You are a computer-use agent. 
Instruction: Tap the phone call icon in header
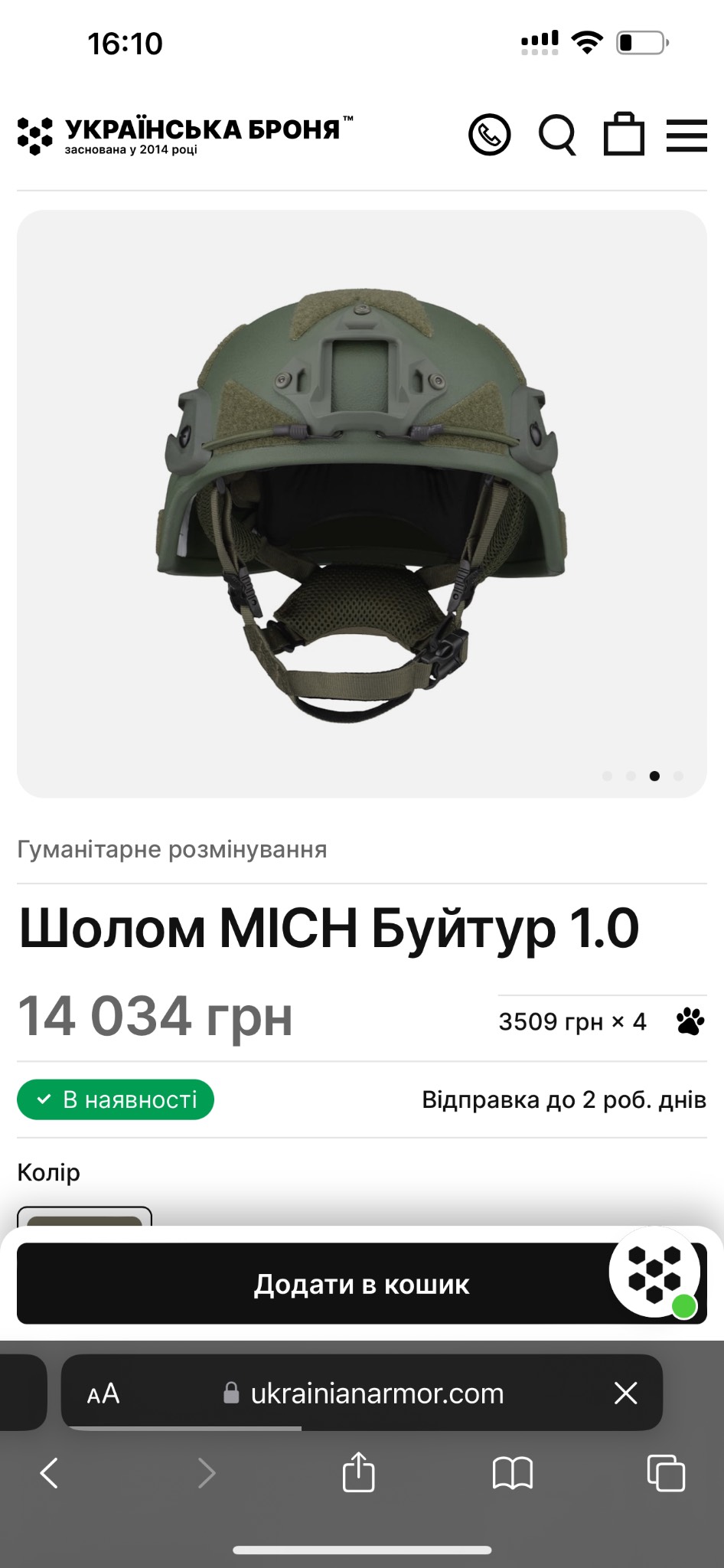(x=489, y=135)
